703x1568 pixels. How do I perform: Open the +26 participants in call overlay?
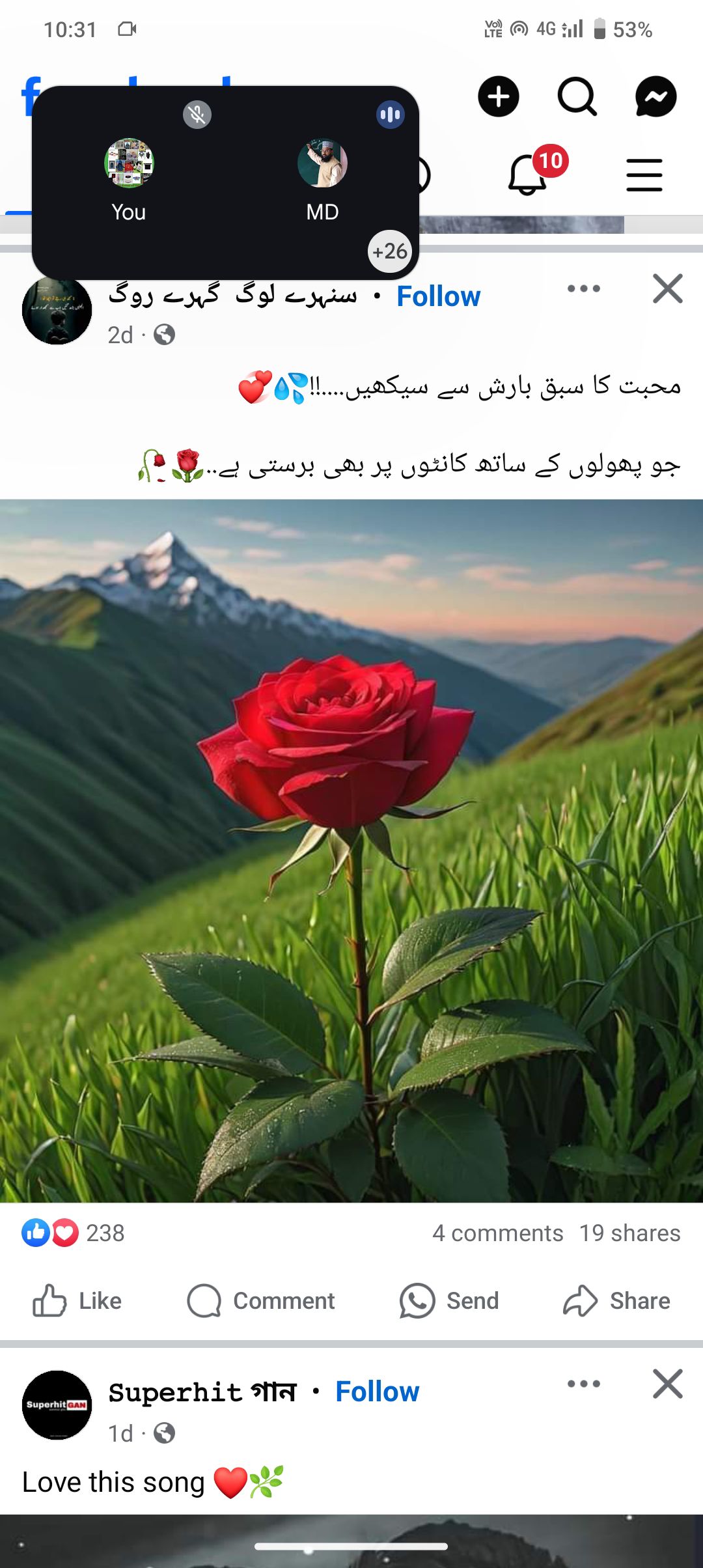(390, 251)
